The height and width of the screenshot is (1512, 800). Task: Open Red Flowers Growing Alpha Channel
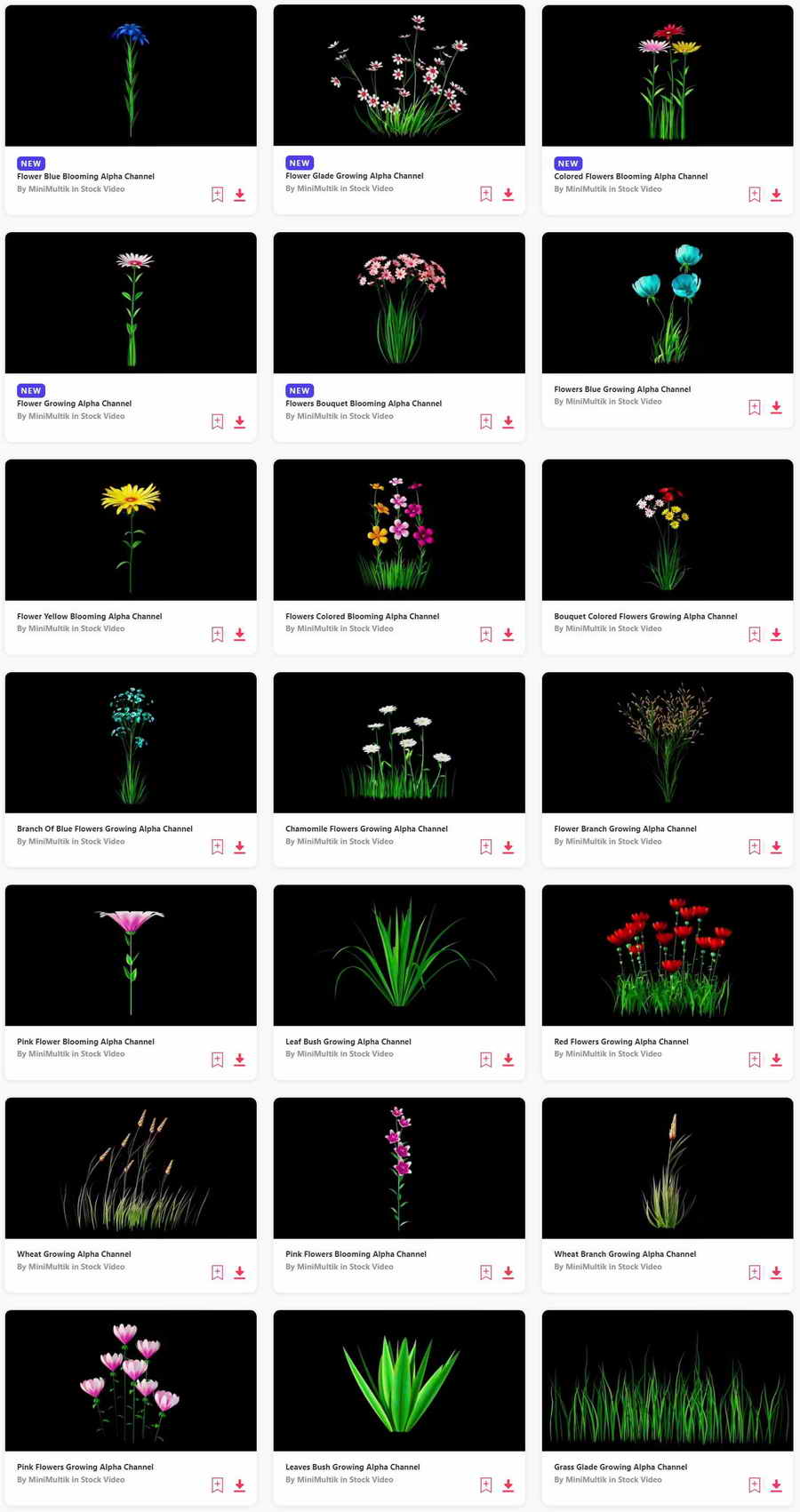click(x=668, y=956)
